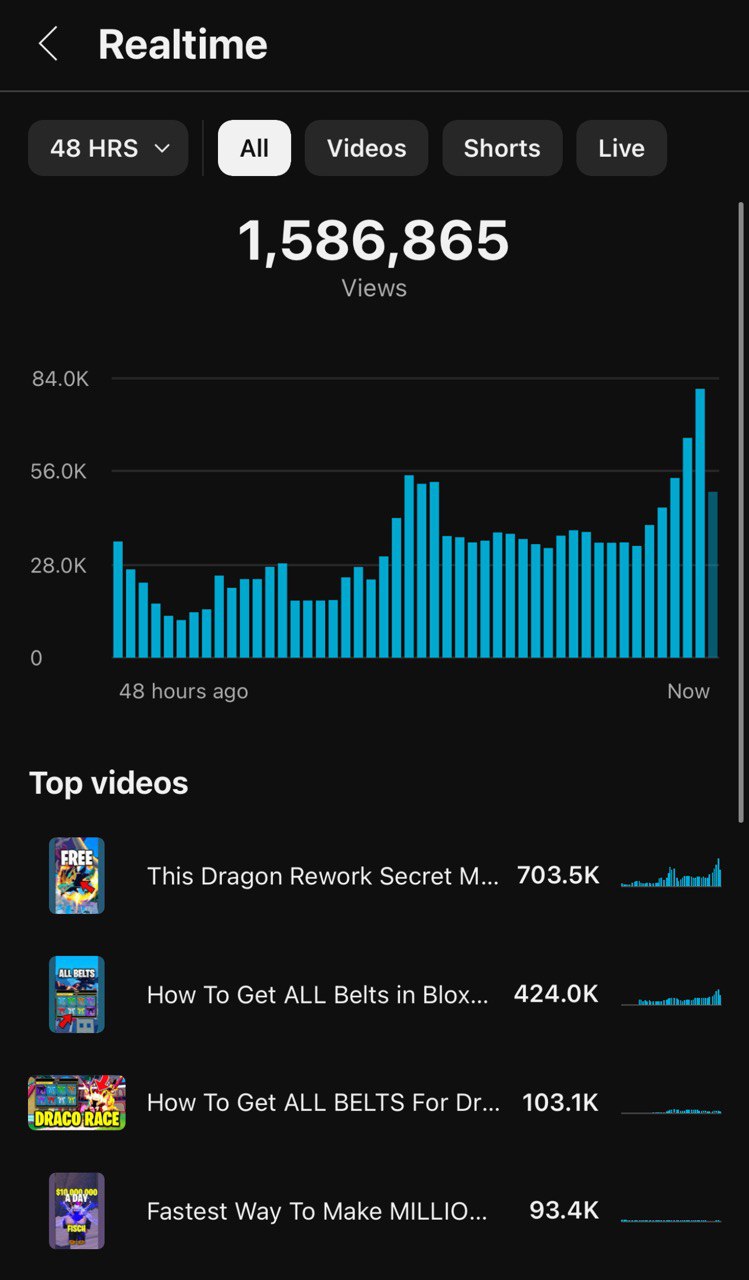This screenshot has height=1280, width=749.
Task: Click the 703.5K view count
Action: [x=558, y=875]
